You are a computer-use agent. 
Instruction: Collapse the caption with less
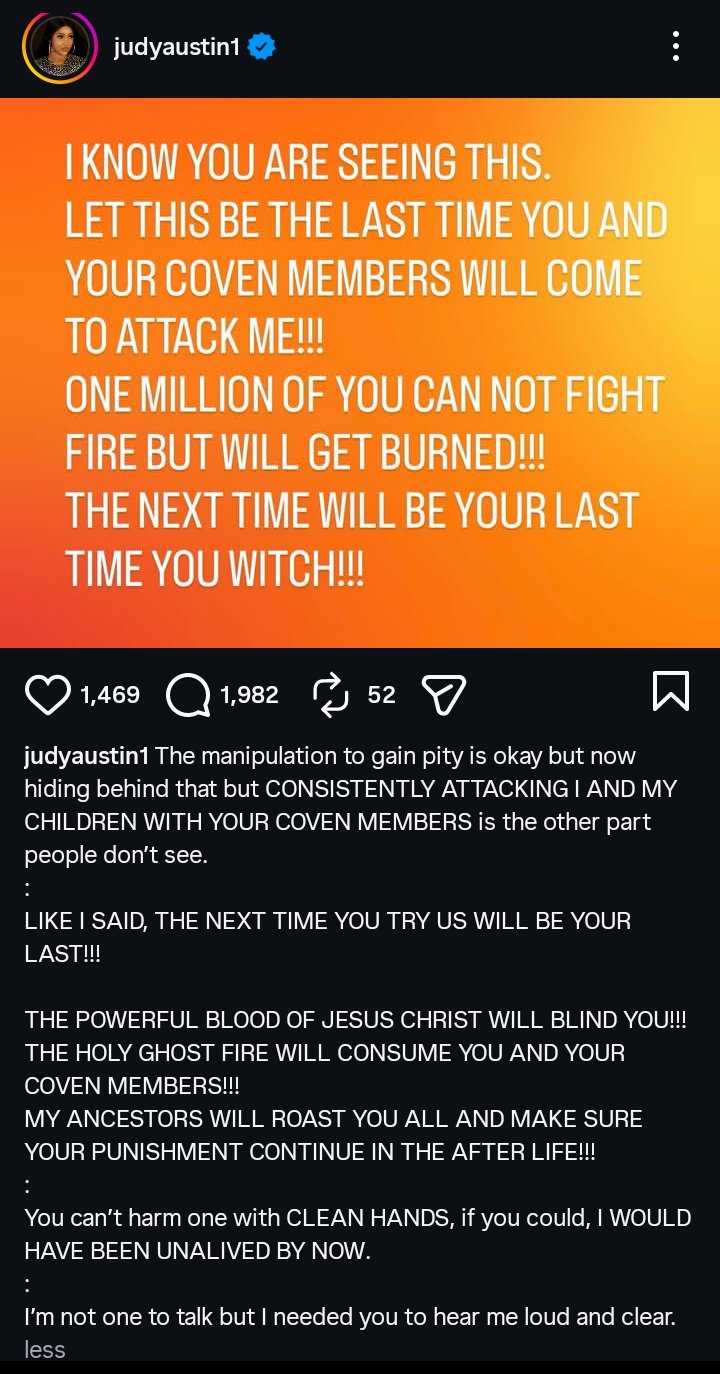45,1349
